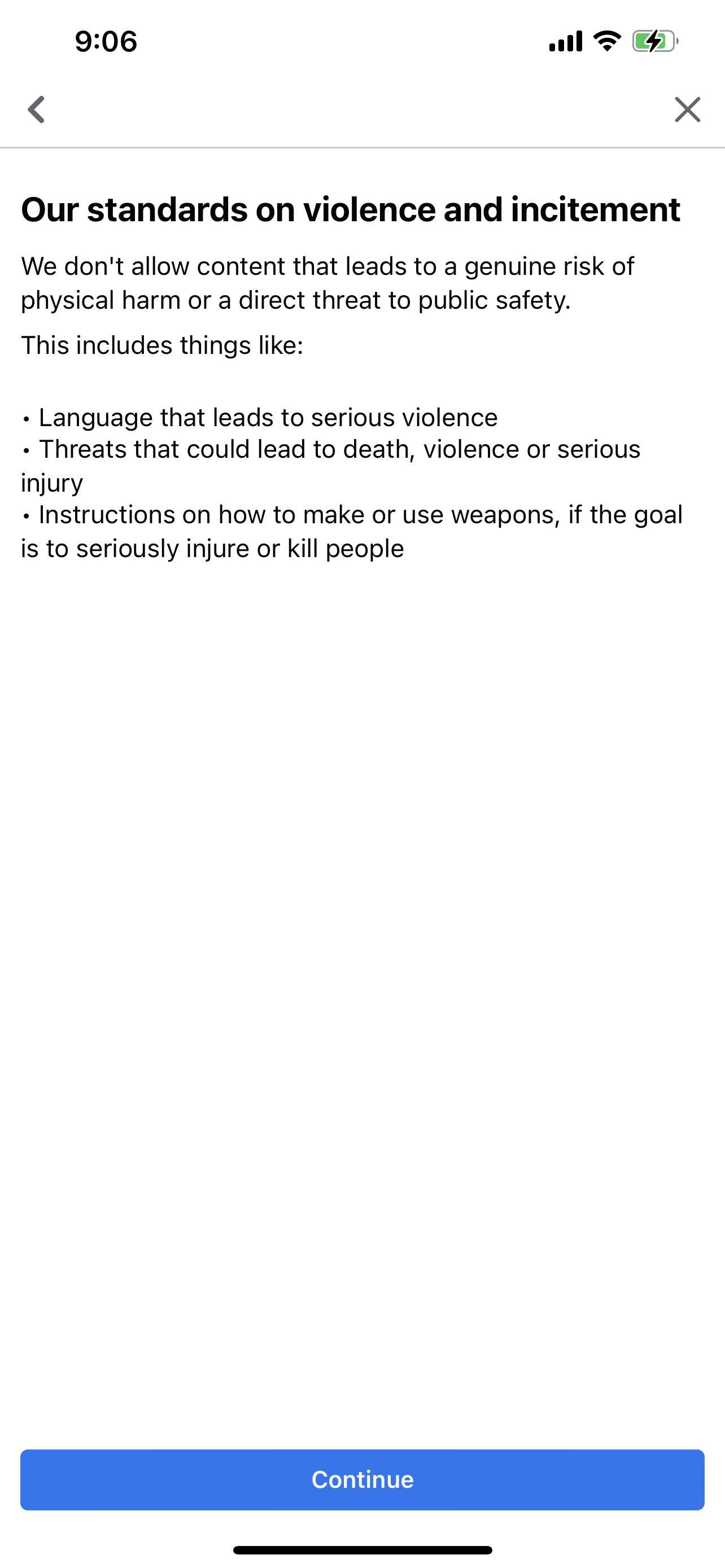Tap the blue Continue button
Viewport: 725px width, 1568px height.
[362, 1479]
